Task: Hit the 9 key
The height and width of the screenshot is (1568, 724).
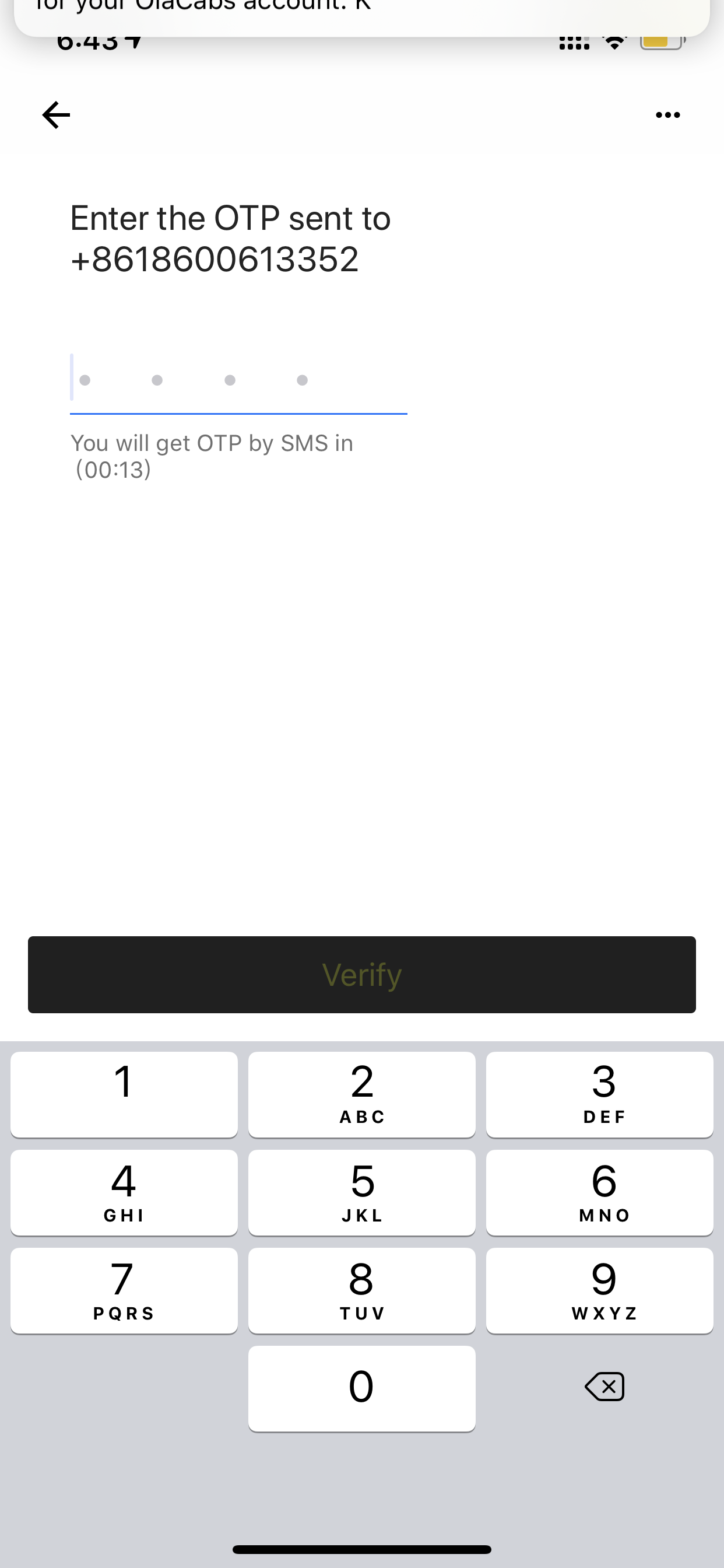Action: coord(600,1290)
